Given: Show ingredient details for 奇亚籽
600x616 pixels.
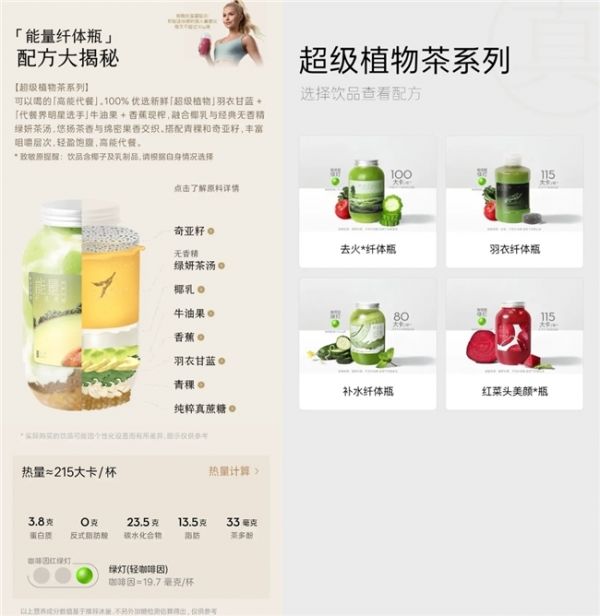Looking at the screenshot, I should click(211, 231).
